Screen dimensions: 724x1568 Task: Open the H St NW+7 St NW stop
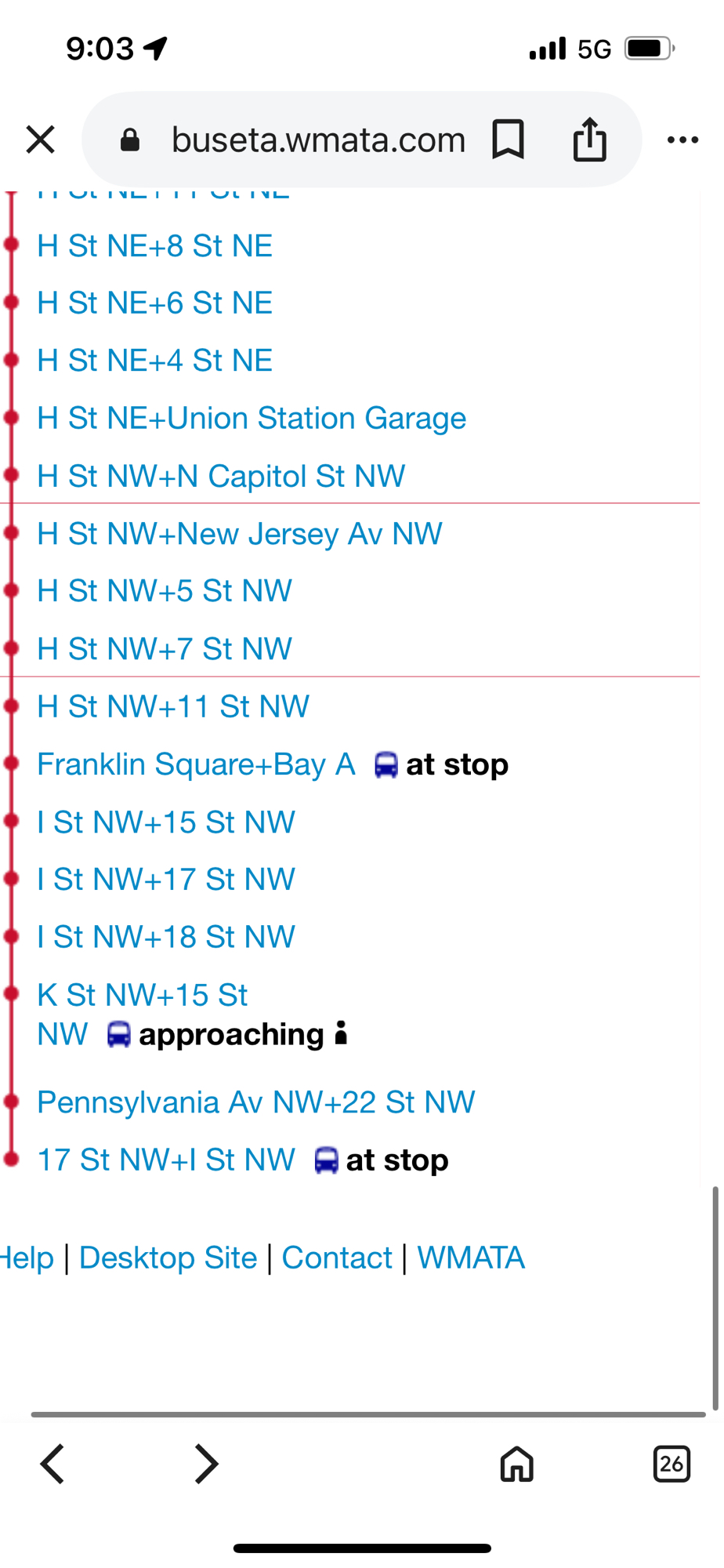pyautogui.click(x=165, y=649)
